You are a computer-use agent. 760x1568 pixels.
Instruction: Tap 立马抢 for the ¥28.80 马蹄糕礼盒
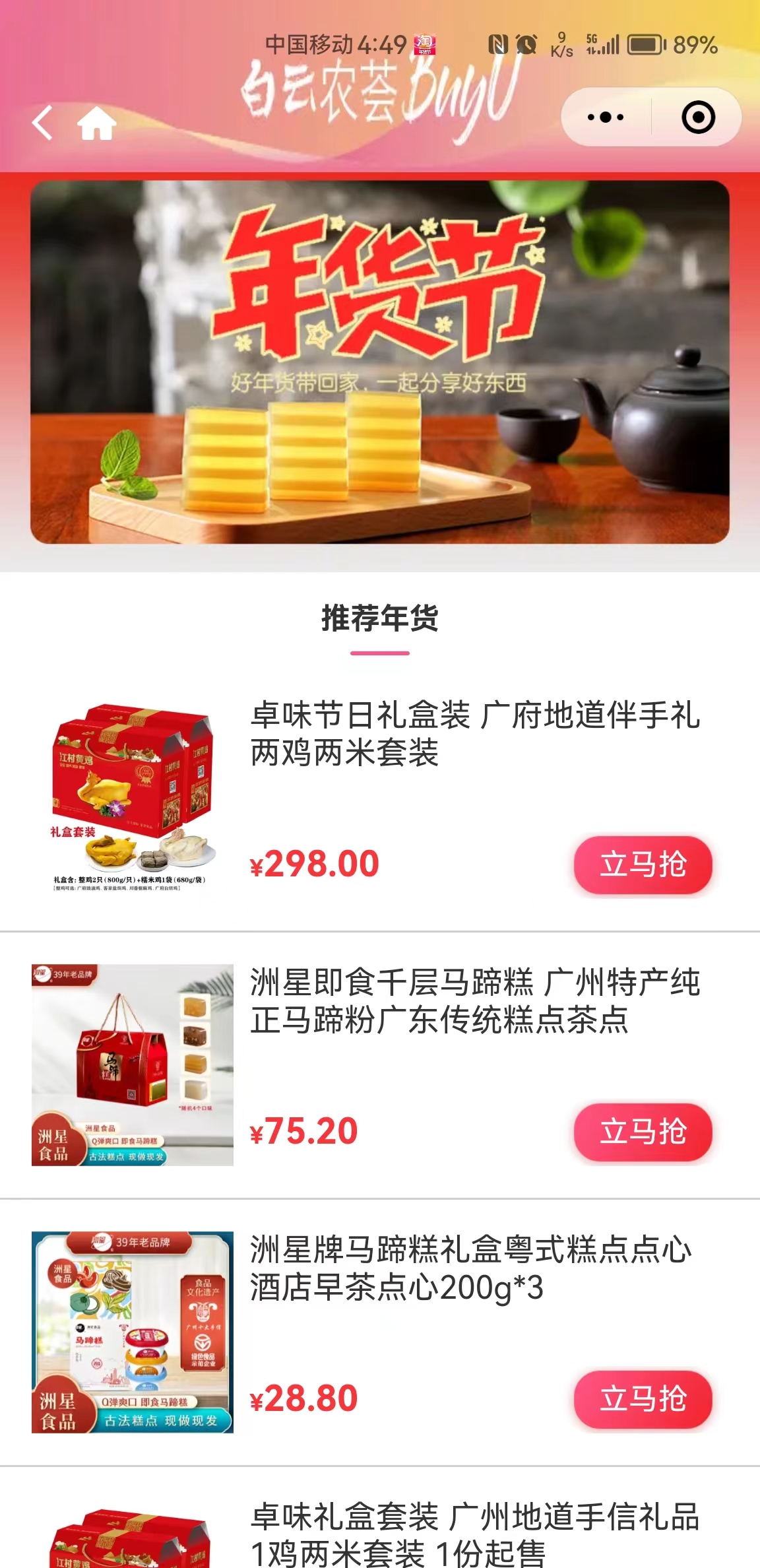pos(643,1399)
